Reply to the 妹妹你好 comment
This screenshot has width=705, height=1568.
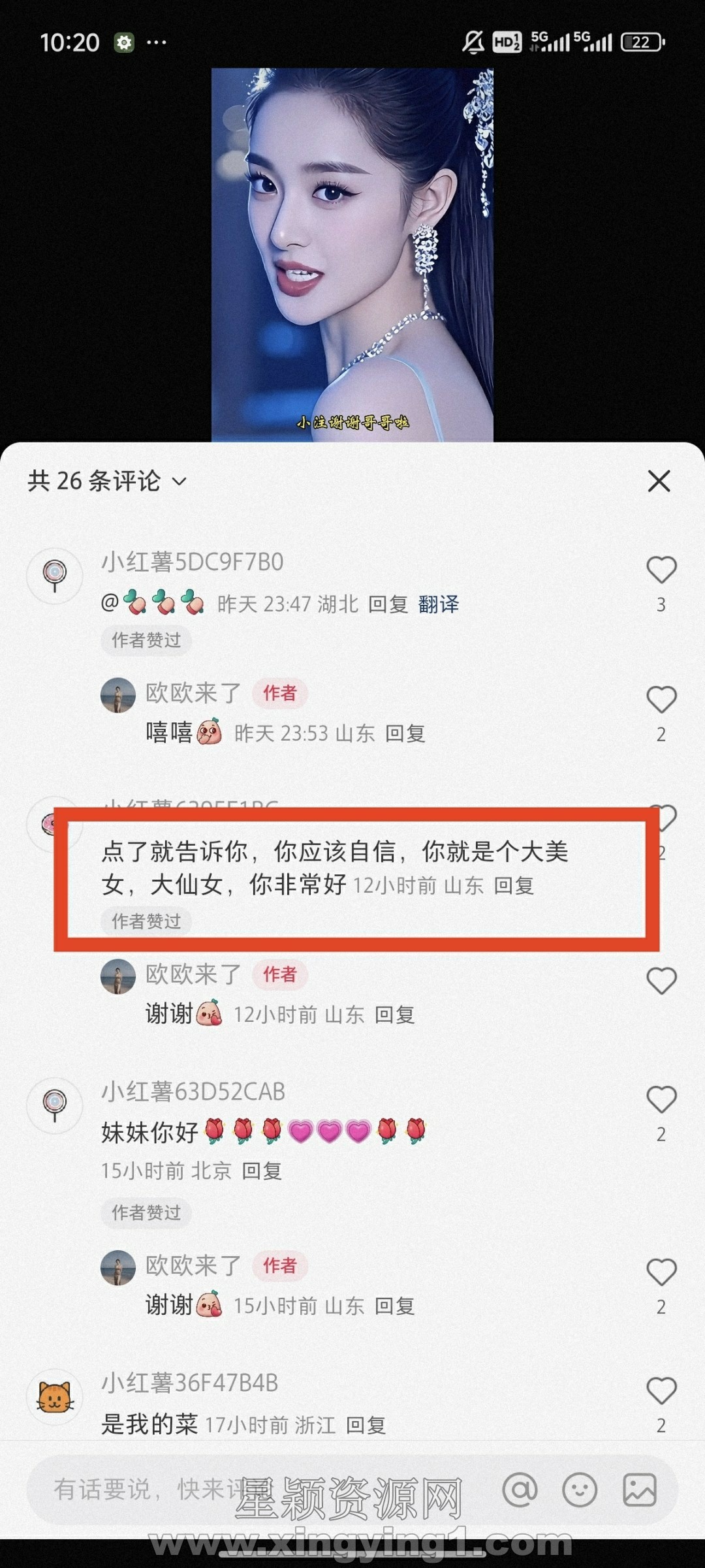pyautogui.click(x=262, y=1171)
